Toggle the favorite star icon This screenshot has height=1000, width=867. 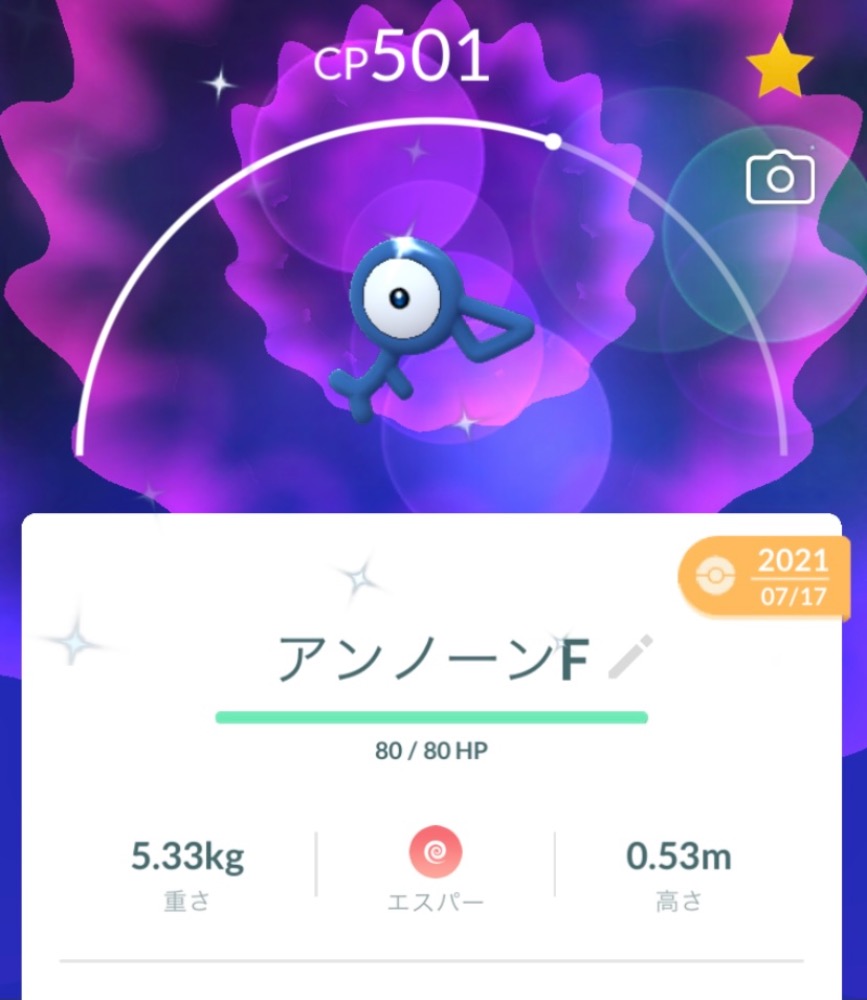coord(780,69)
